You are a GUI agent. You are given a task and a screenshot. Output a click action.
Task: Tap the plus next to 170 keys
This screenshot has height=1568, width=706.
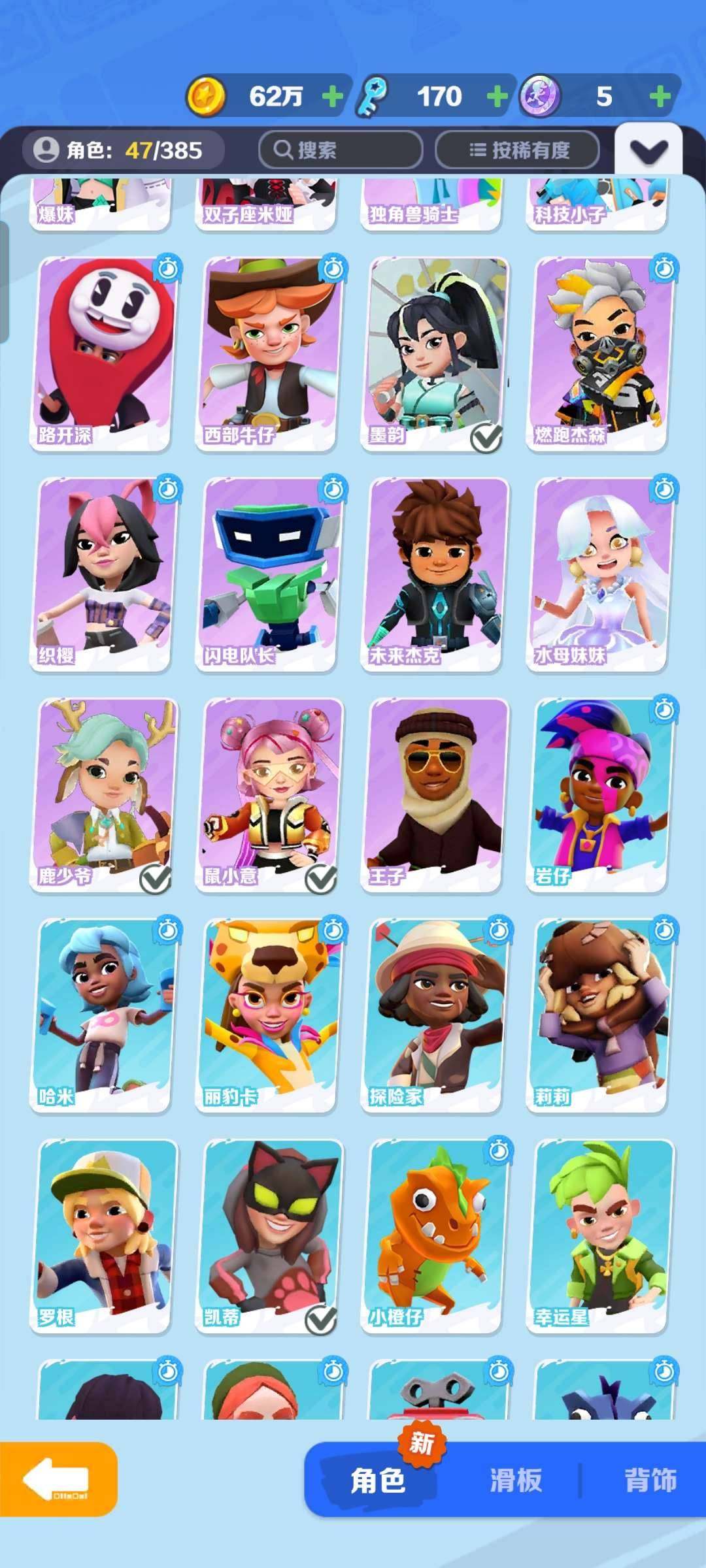(x=497, y=97)
